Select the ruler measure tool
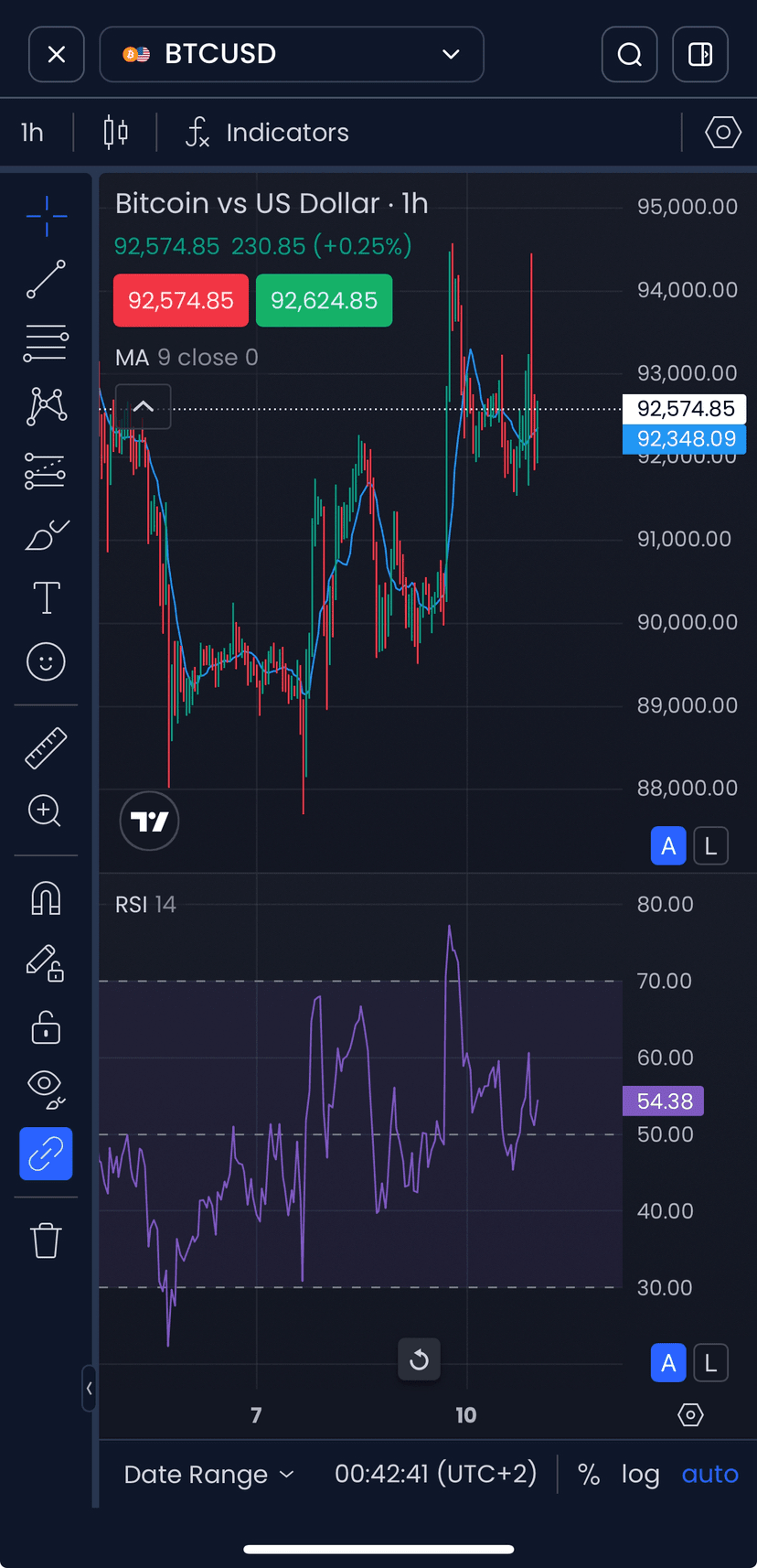 pyautogui.click(x=46, y=748)
